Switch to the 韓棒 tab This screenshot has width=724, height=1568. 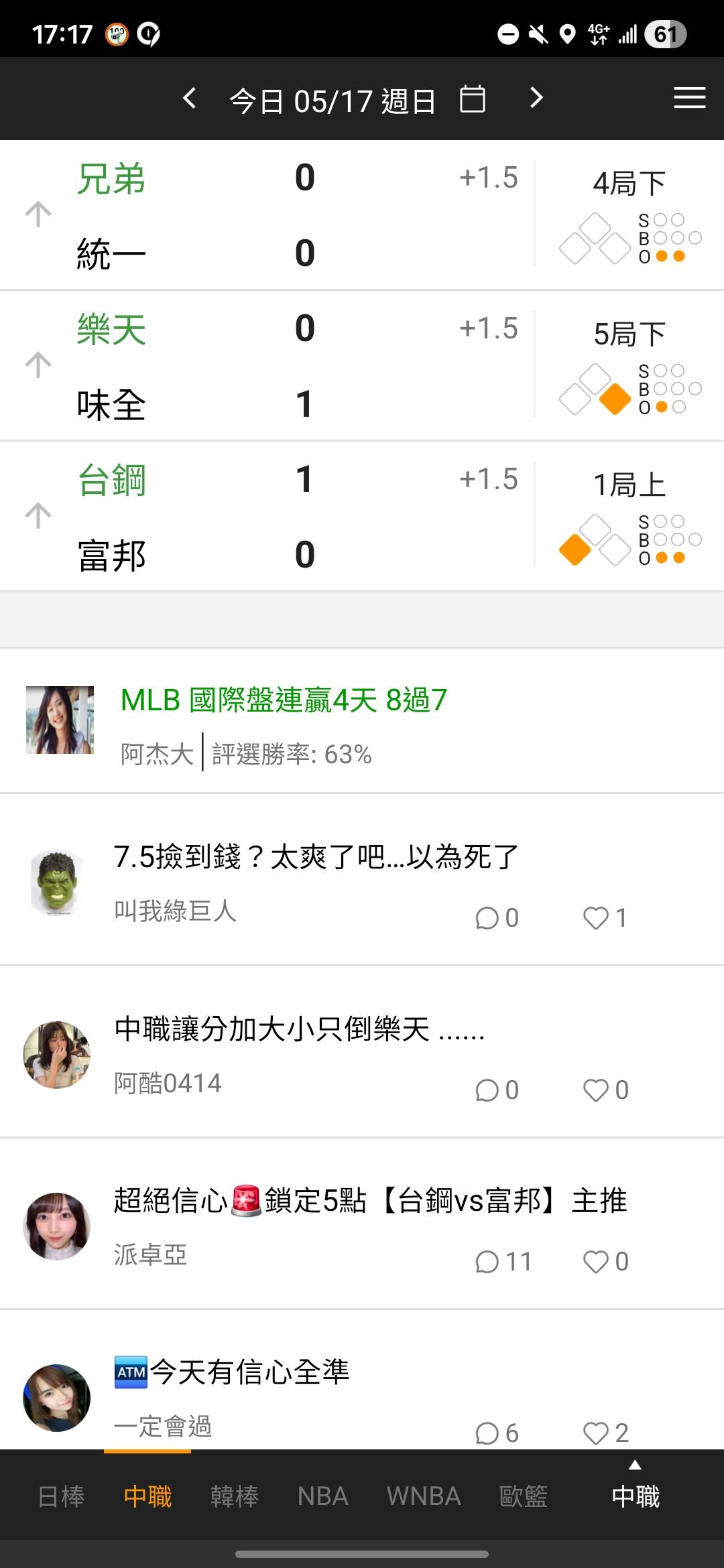coord(235,1496)
